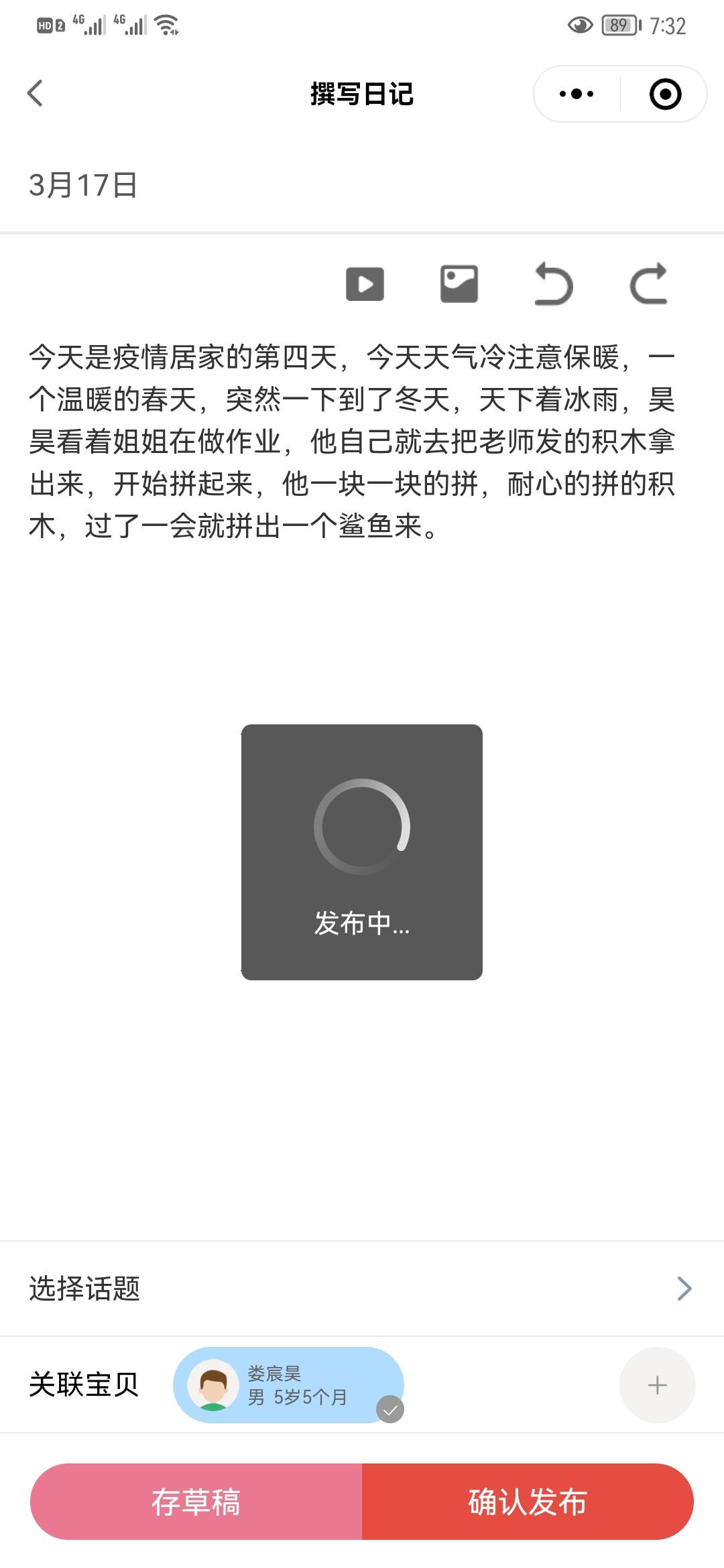Undo the last edit
The width and height of the screenshot is (724, 1568).
tap(552, 283)
